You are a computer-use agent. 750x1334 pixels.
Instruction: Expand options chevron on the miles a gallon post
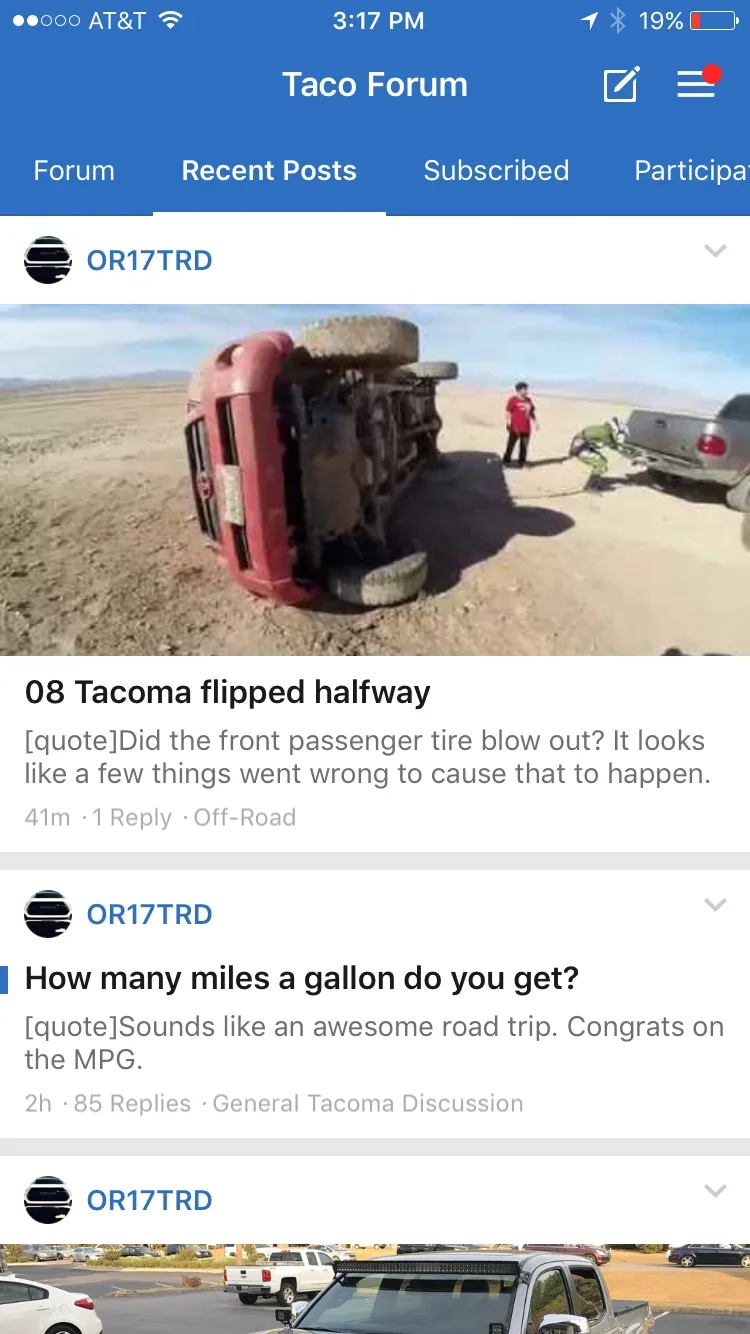point(715,905)
